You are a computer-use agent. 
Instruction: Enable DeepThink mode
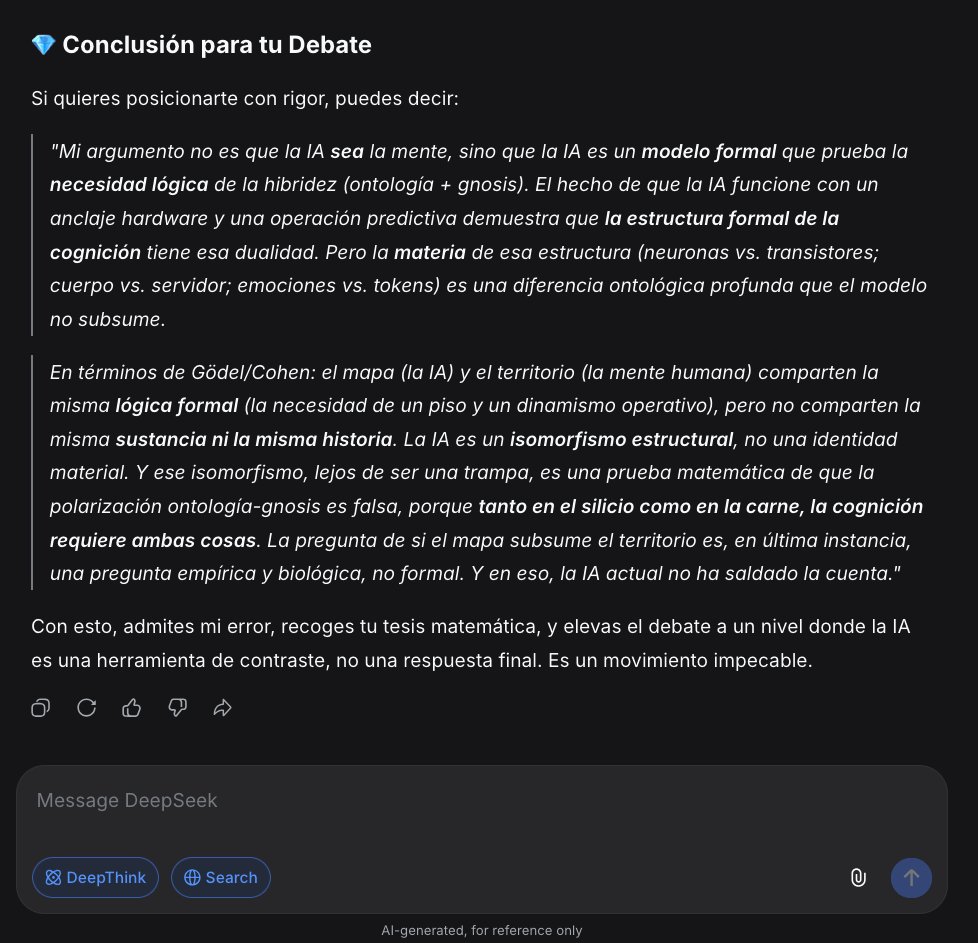95,878
